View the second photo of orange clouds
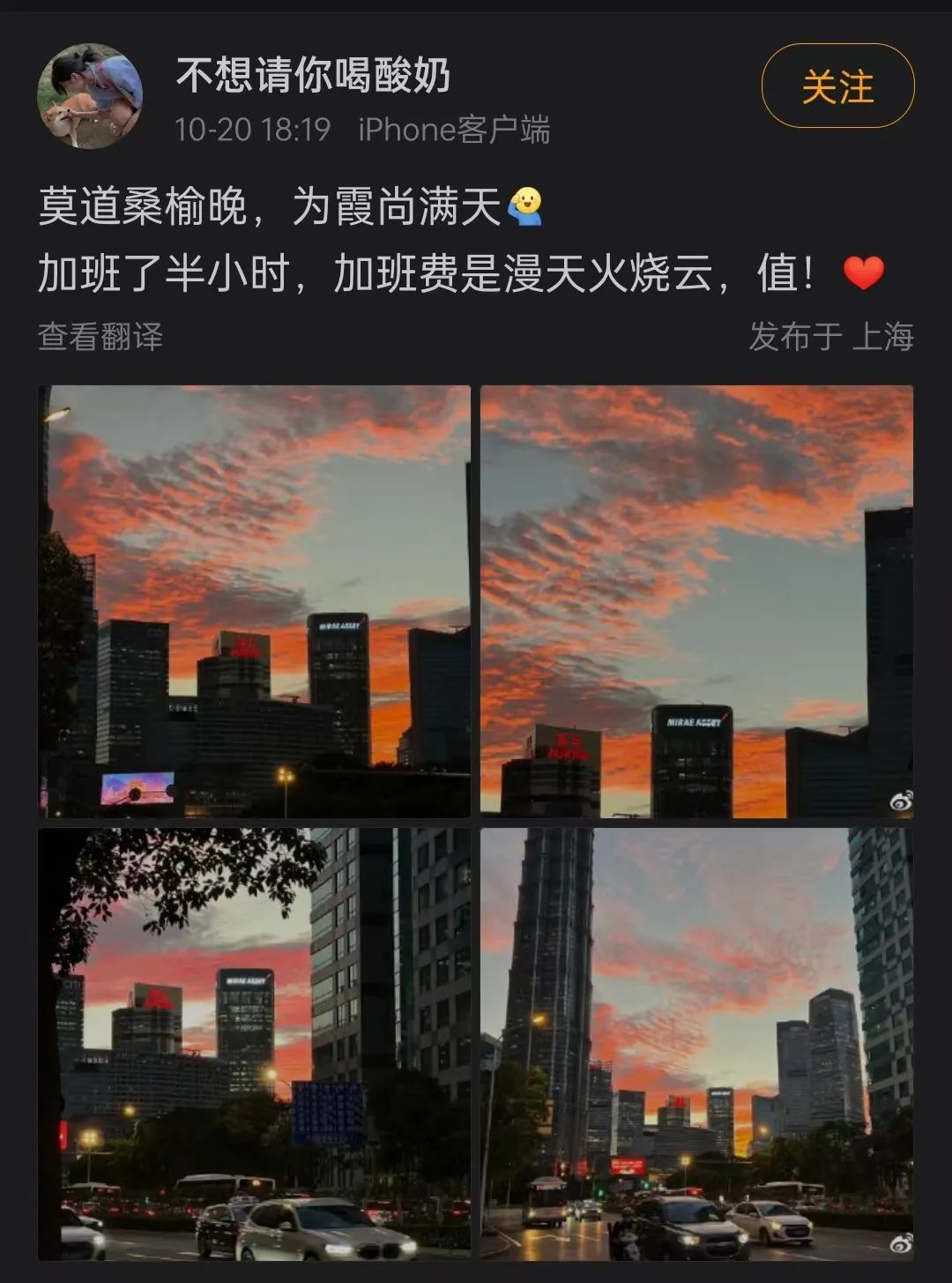The height and width of the screenshot is (1283, 952). click(696, 601)
